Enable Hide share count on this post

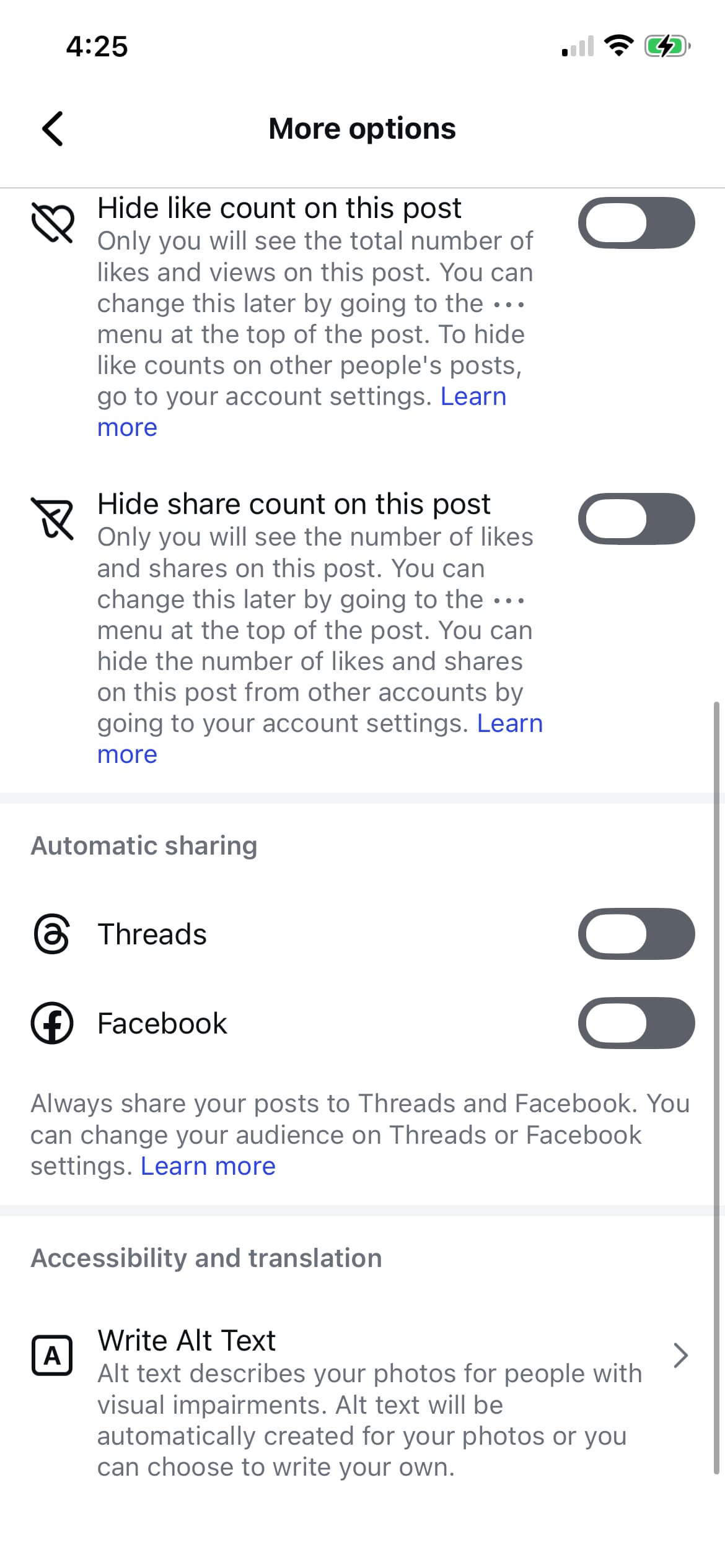[x=636, y=519]
